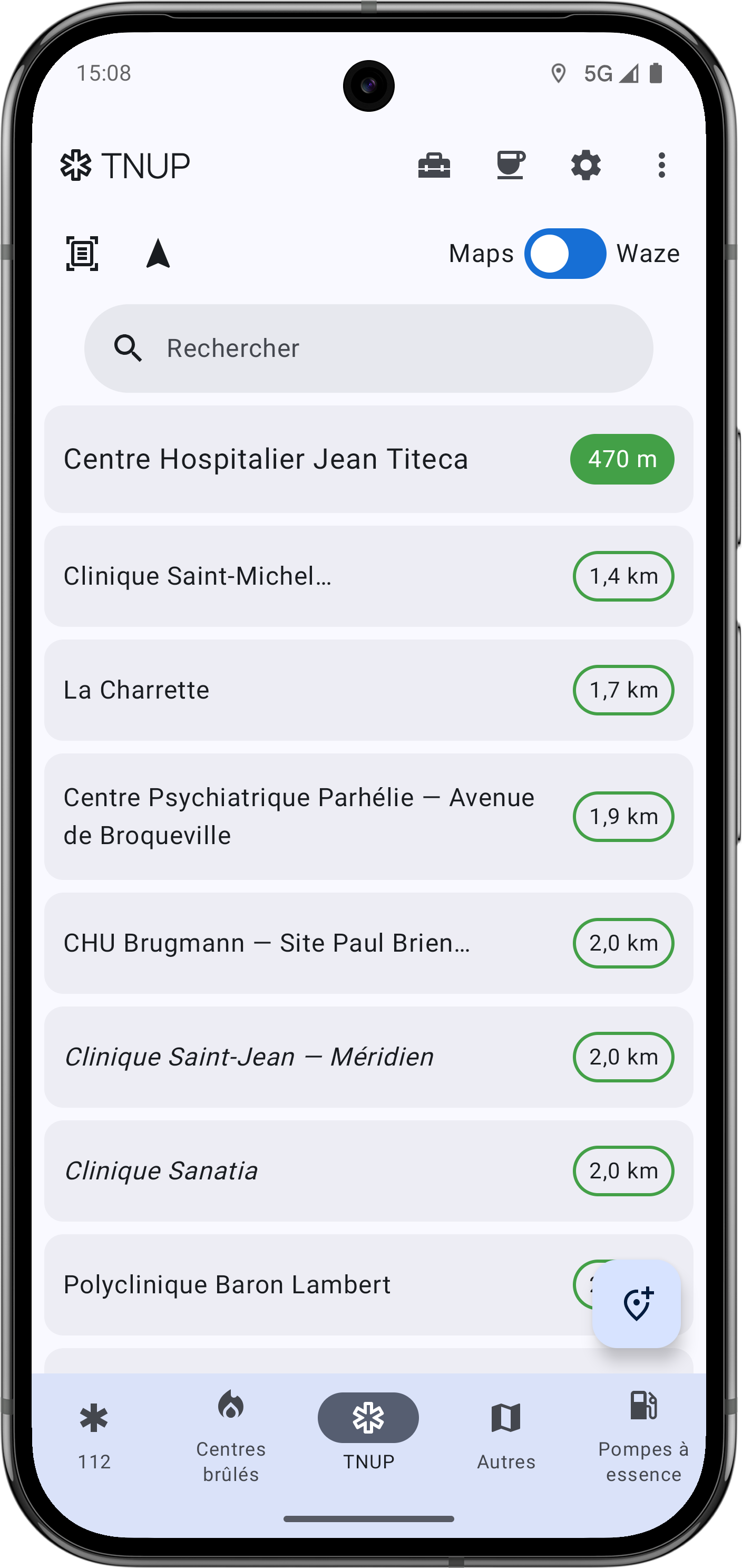This screenshot has height=1568, width=742.
Task: Select the TNUP tab in bottom navigation
Action: coord(368,1418)
